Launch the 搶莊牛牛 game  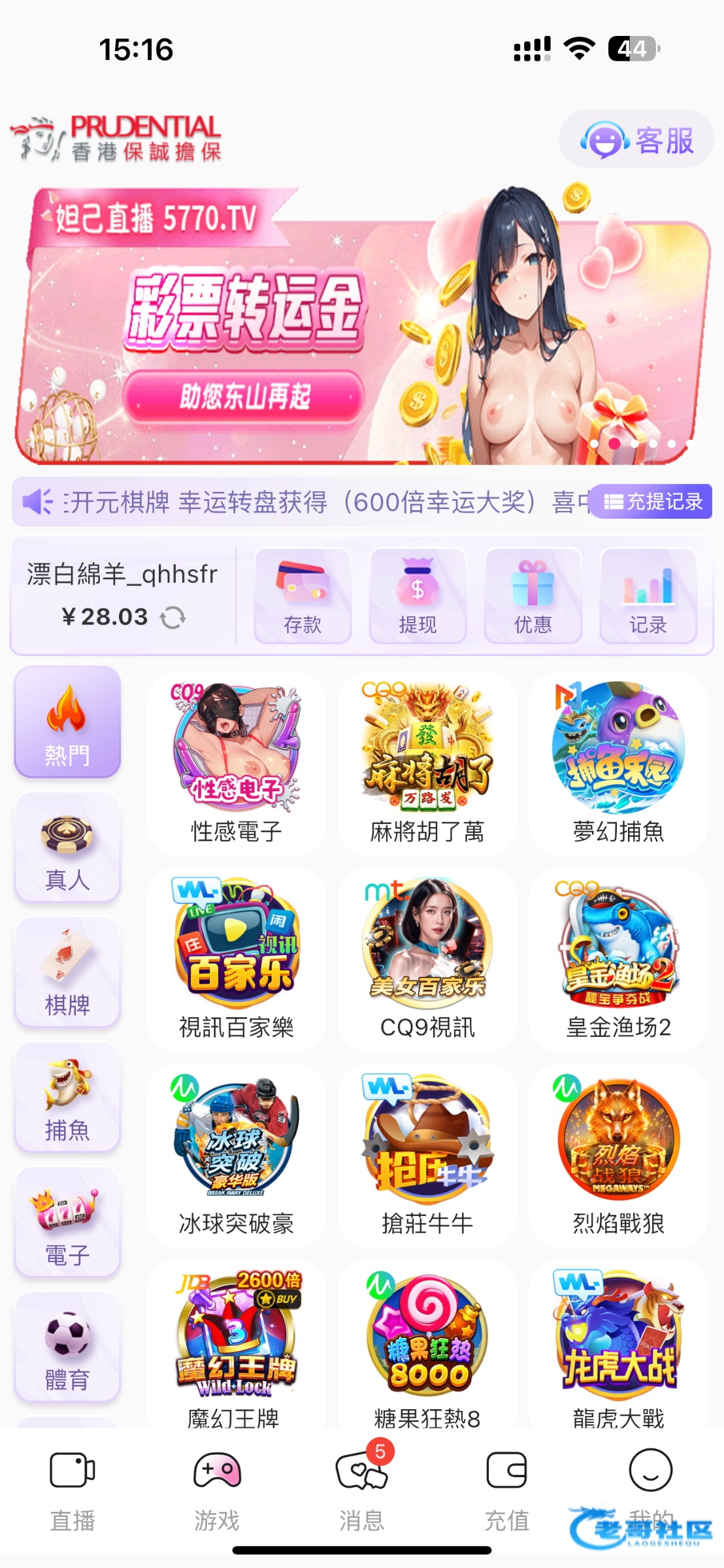tap(427, 1154)
